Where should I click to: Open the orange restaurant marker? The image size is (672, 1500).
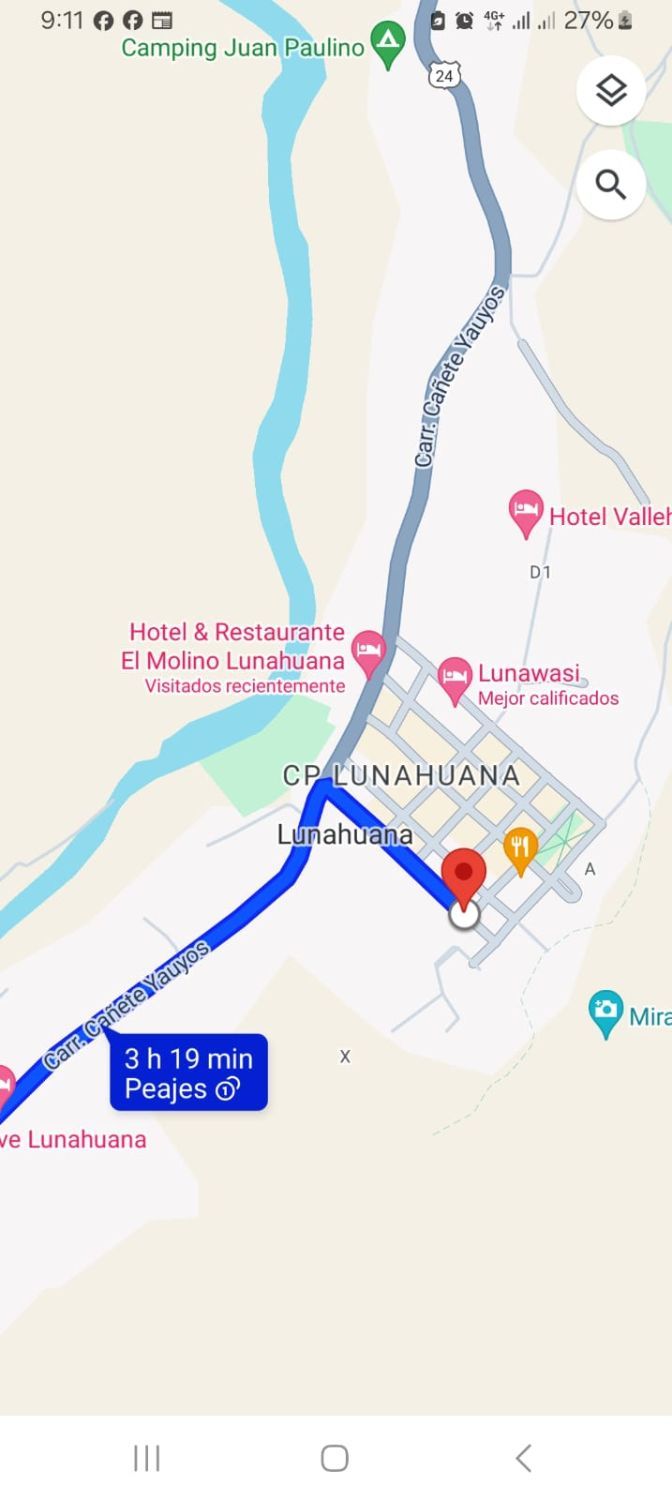[518, 852]
